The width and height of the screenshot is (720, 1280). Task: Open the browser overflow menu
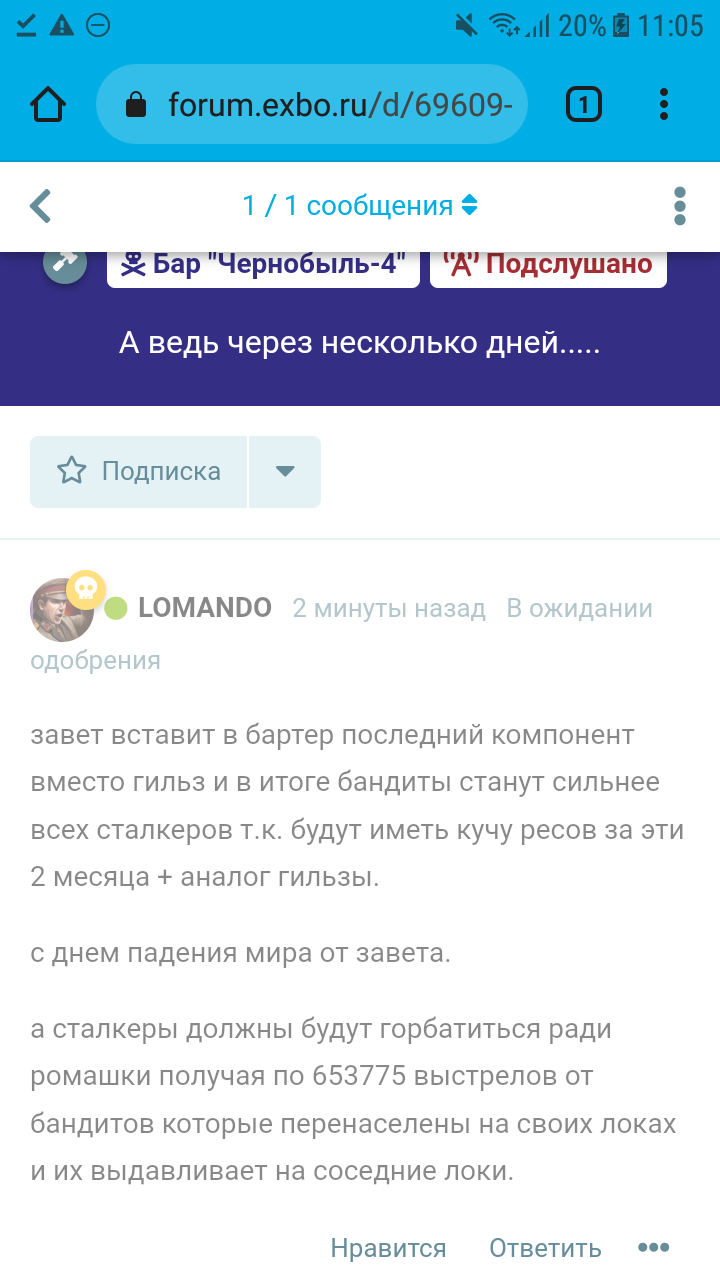point(664,104)
